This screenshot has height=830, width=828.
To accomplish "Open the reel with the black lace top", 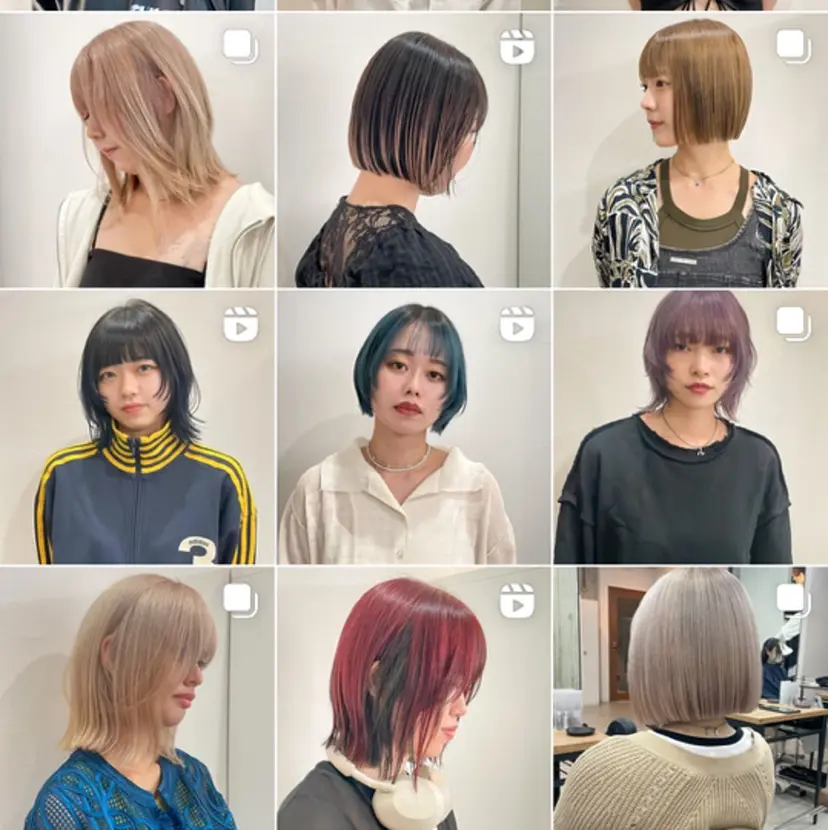I will pos(413,150).
